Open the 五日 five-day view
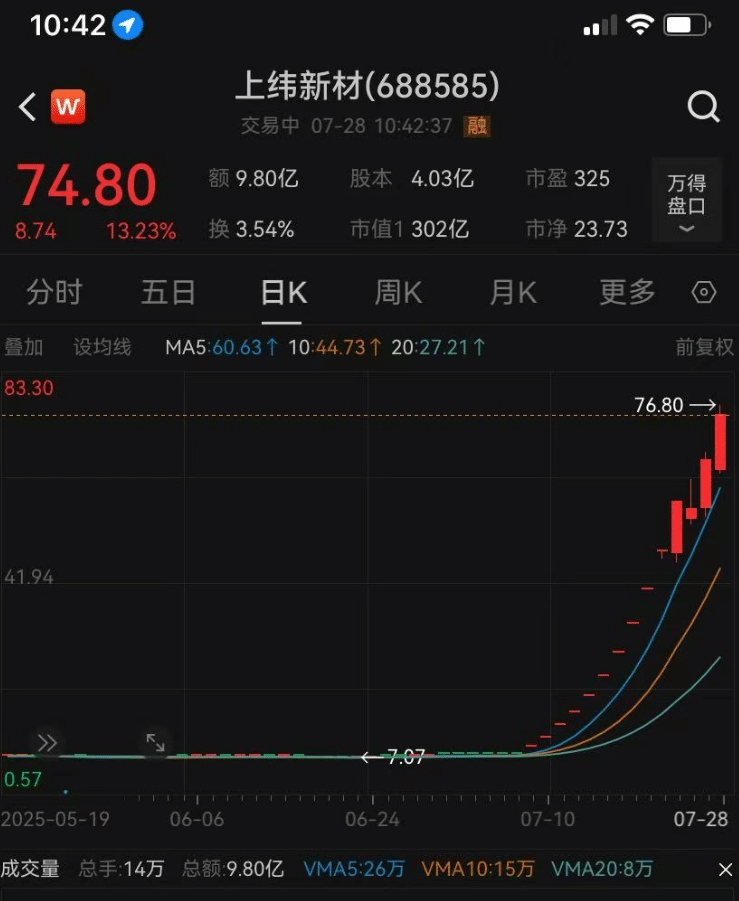 [168, 292]
